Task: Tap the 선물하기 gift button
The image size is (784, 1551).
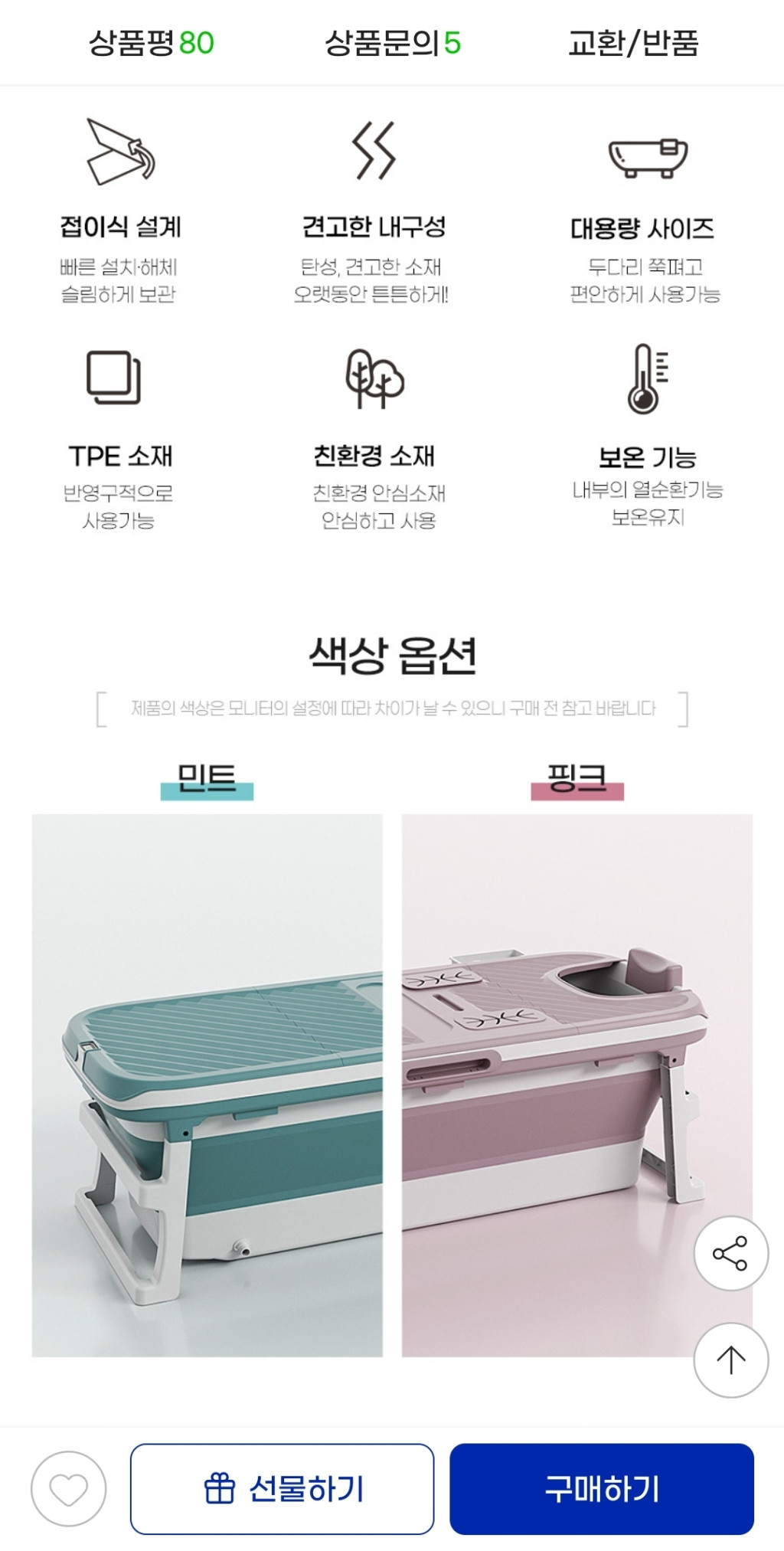Action: pos(283,1489)
